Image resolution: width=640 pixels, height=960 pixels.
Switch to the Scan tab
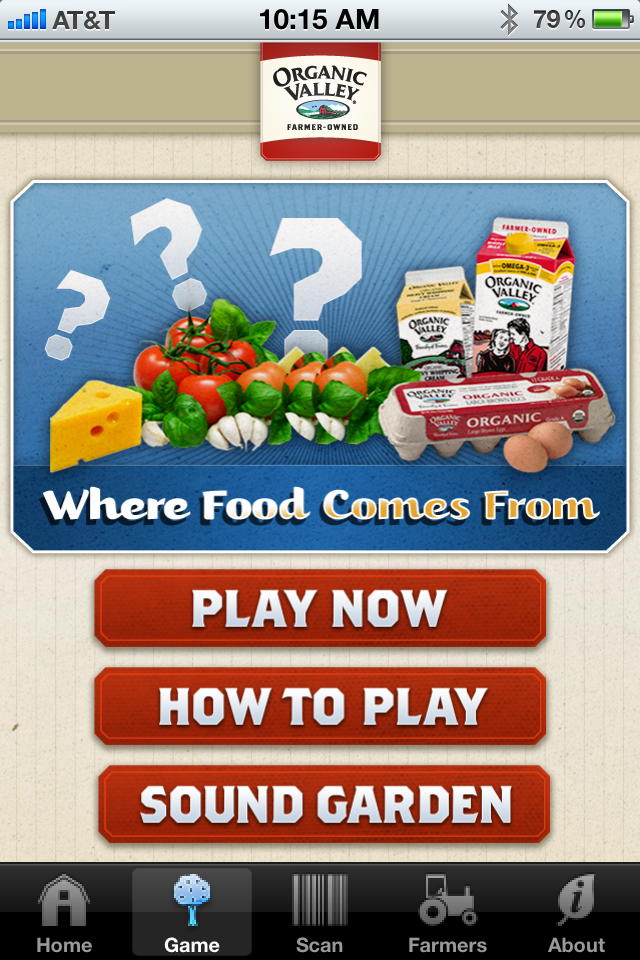click(x=320, y=912)
